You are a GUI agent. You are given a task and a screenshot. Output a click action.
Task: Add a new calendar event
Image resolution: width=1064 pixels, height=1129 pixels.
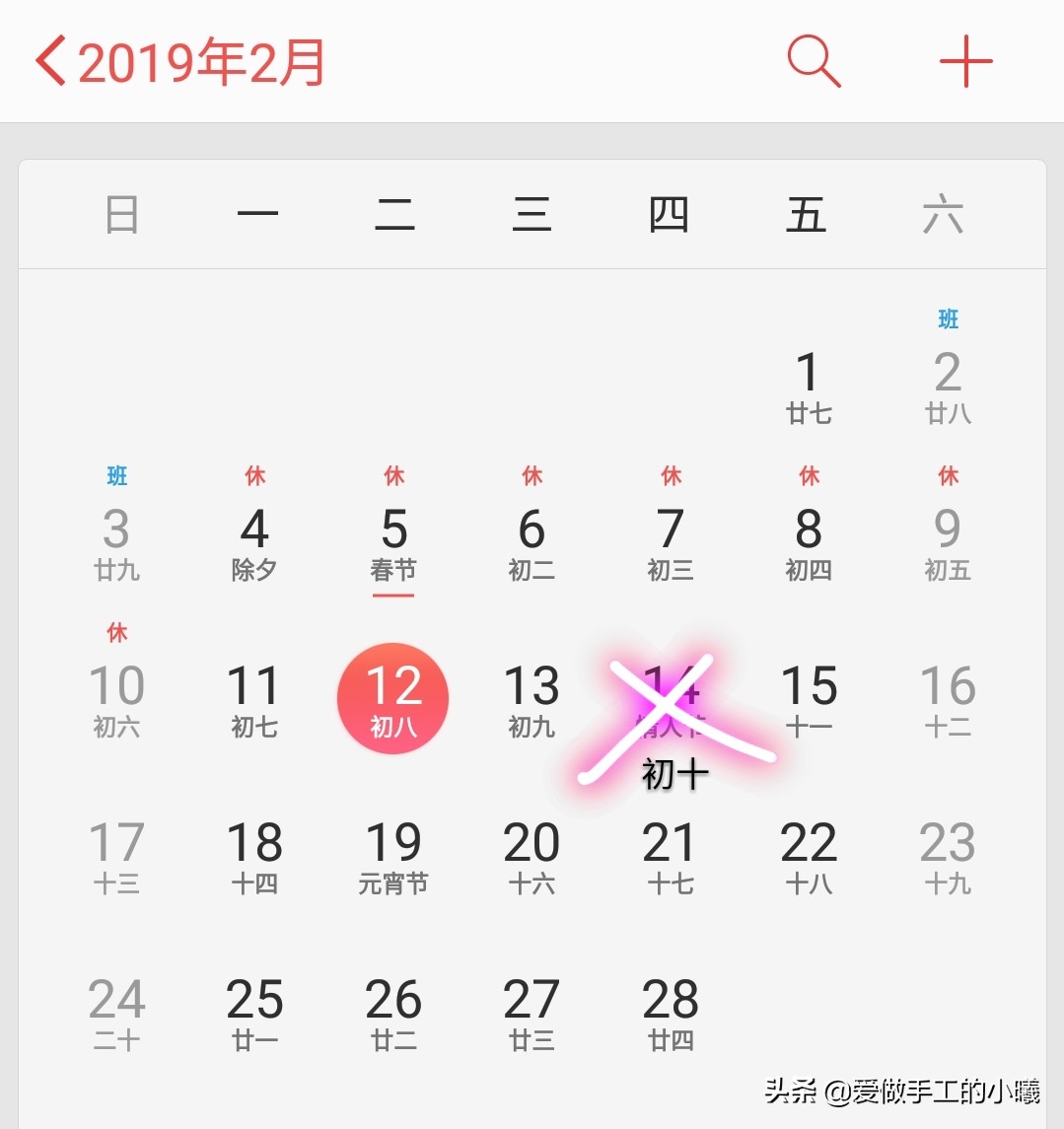(x=965, y=61)
